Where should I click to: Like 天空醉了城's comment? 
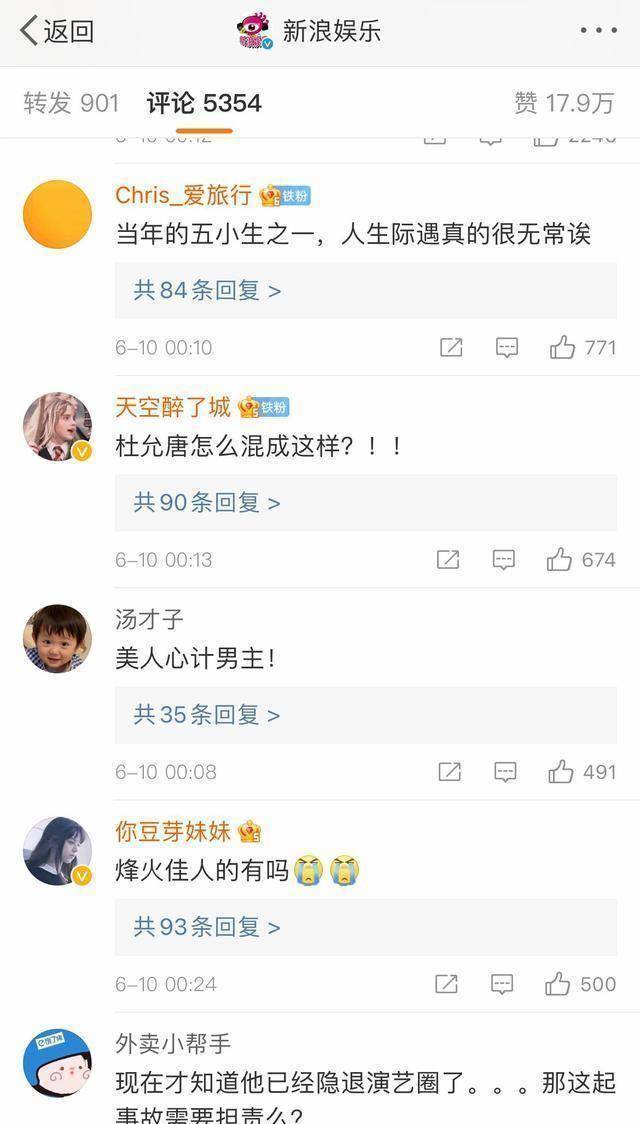pyautogui.click(x=560, y=560)
